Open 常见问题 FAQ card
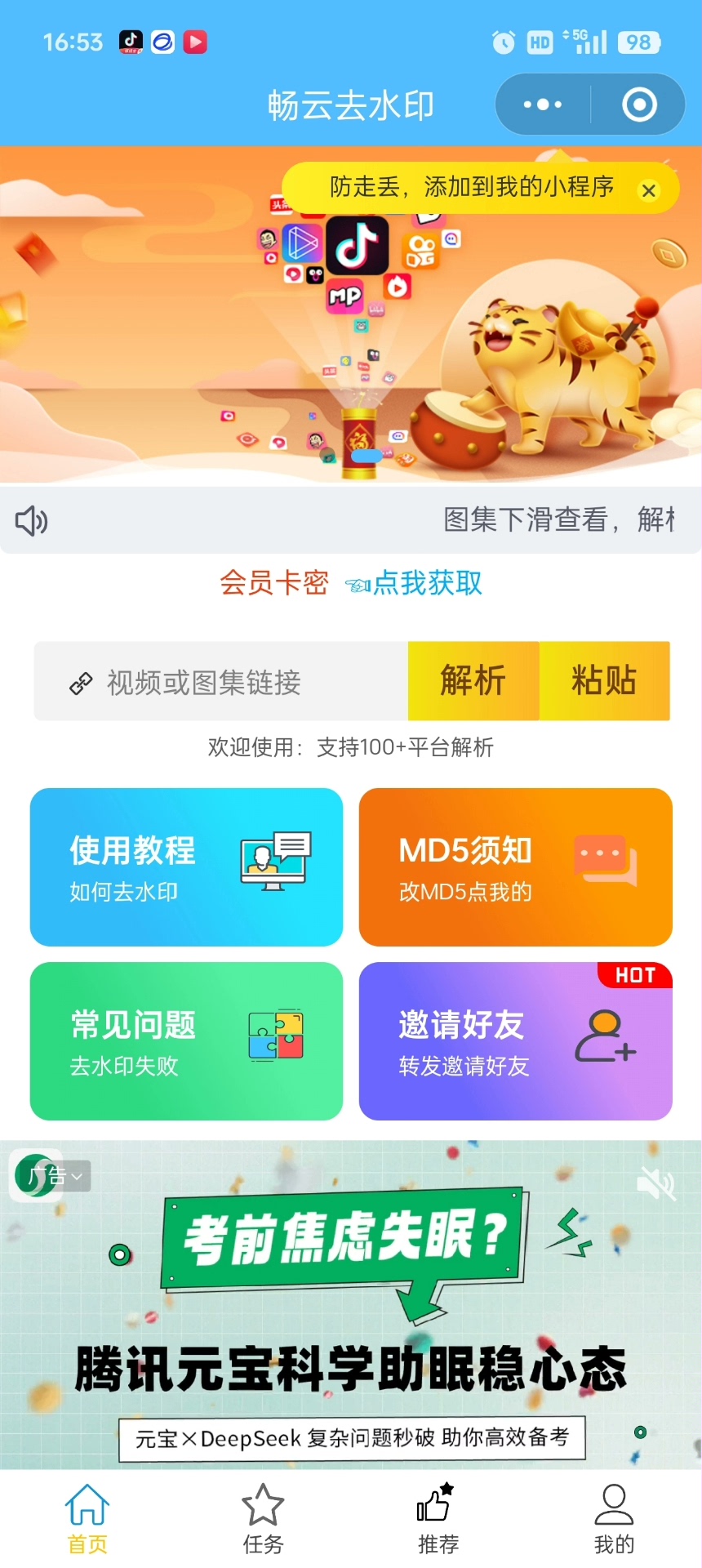702x1568 pixels. pos(186,1040)
